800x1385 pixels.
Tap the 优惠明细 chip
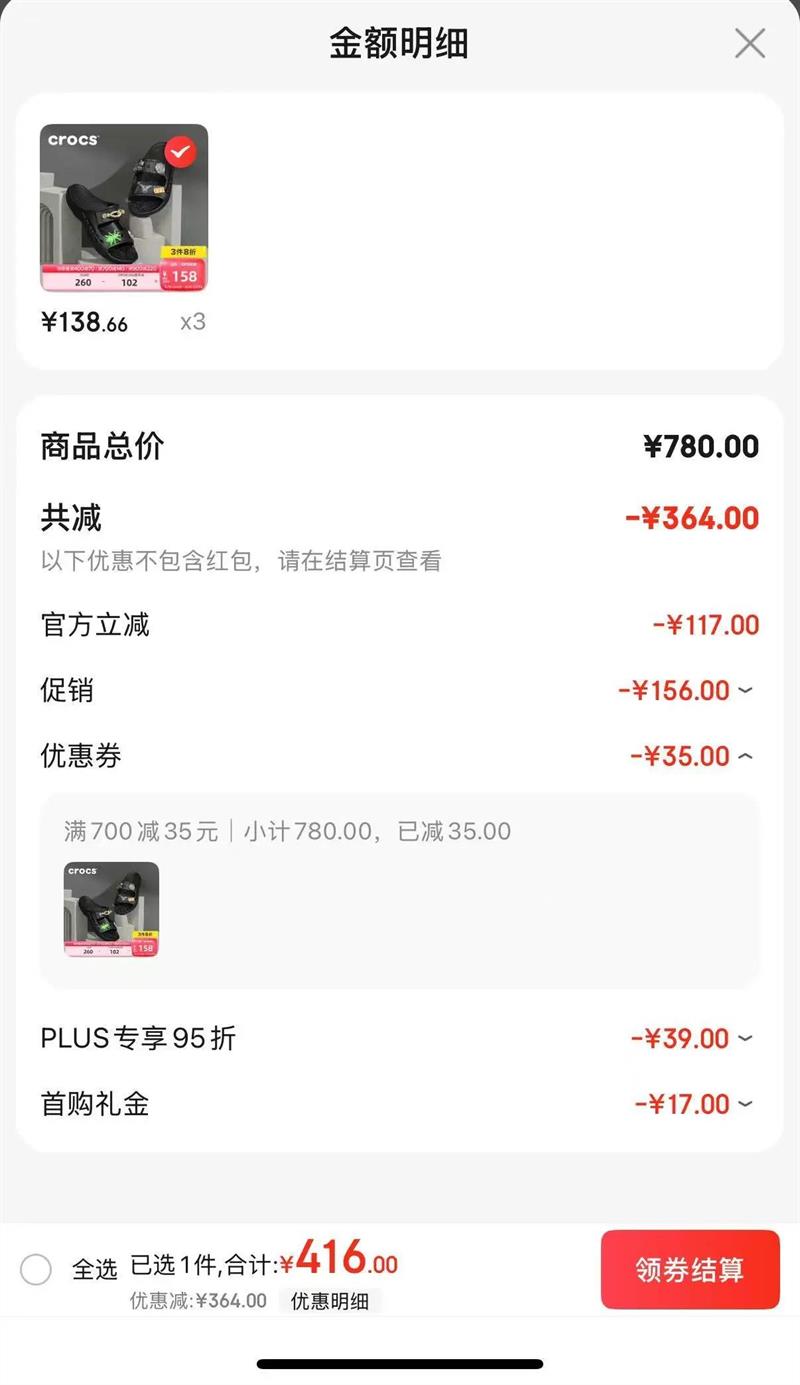click(330, 1301)
